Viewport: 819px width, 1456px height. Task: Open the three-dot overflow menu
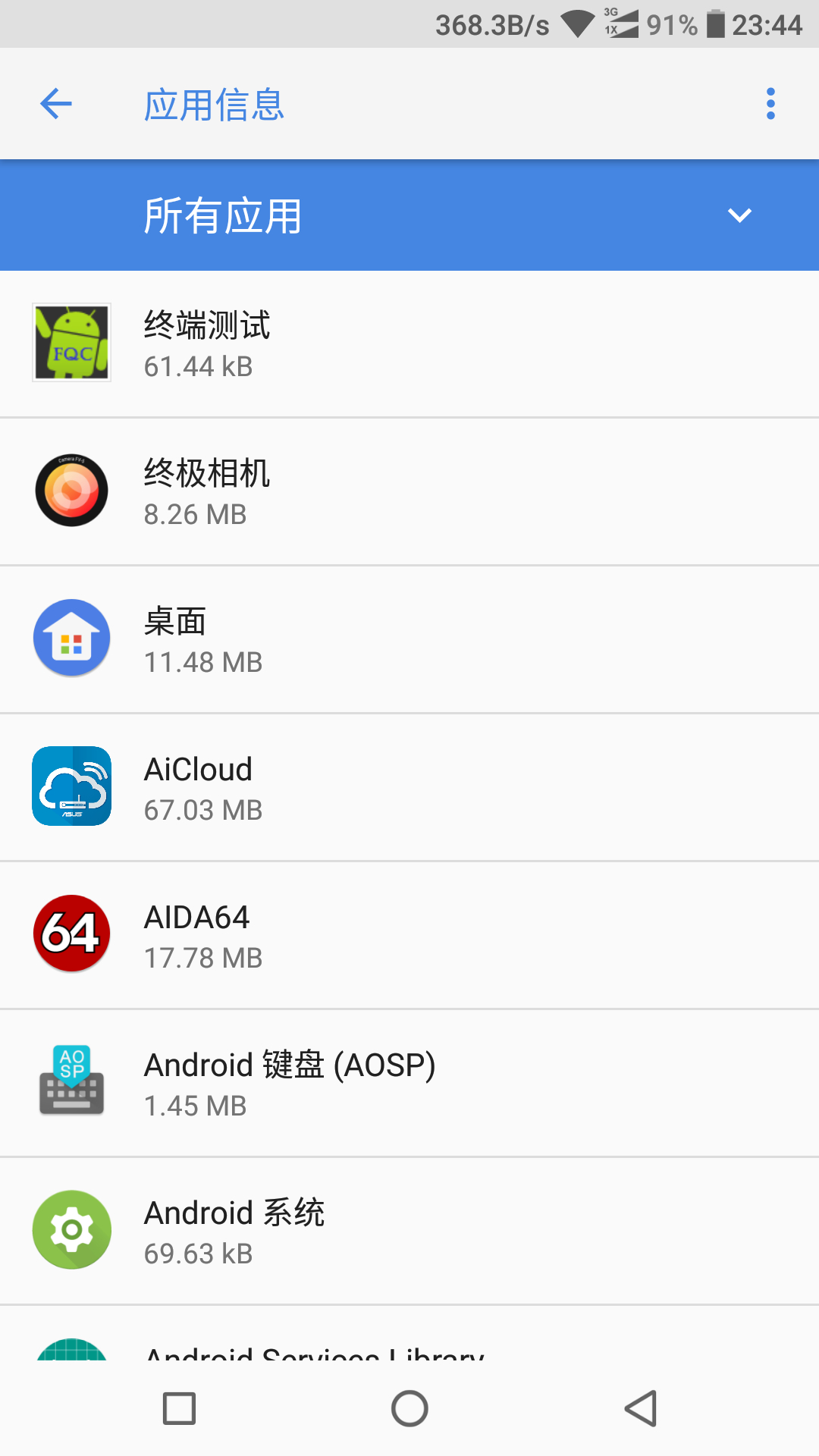pyautogui.click(x=770, y=104)
